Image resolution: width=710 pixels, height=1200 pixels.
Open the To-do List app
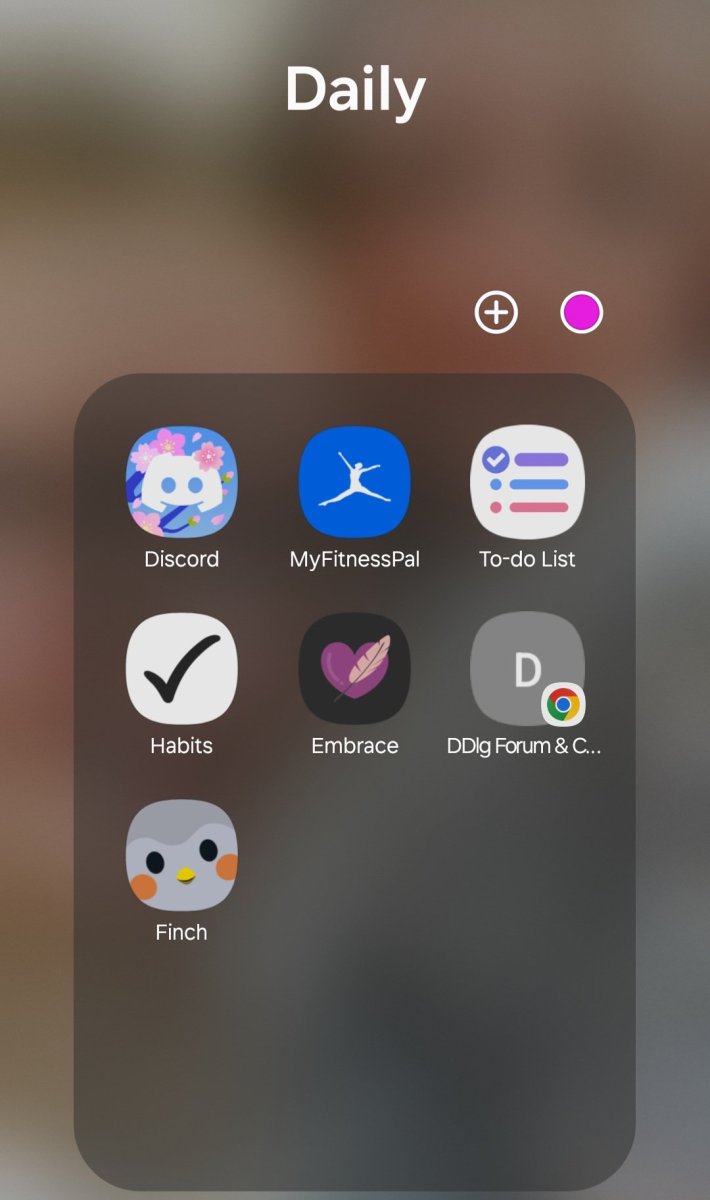pyautogui.click(x=527, y=482)
